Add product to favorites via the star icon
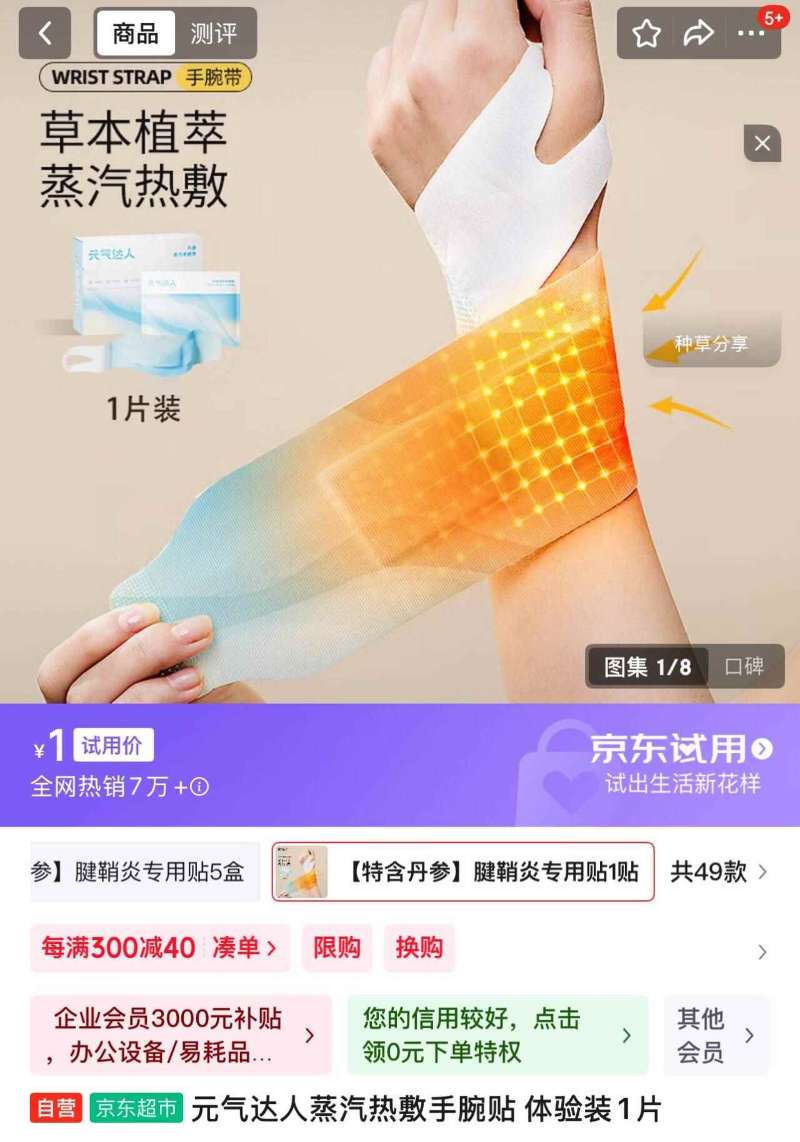The width and height of the screenshot is (800, 1142). point(648,32)
